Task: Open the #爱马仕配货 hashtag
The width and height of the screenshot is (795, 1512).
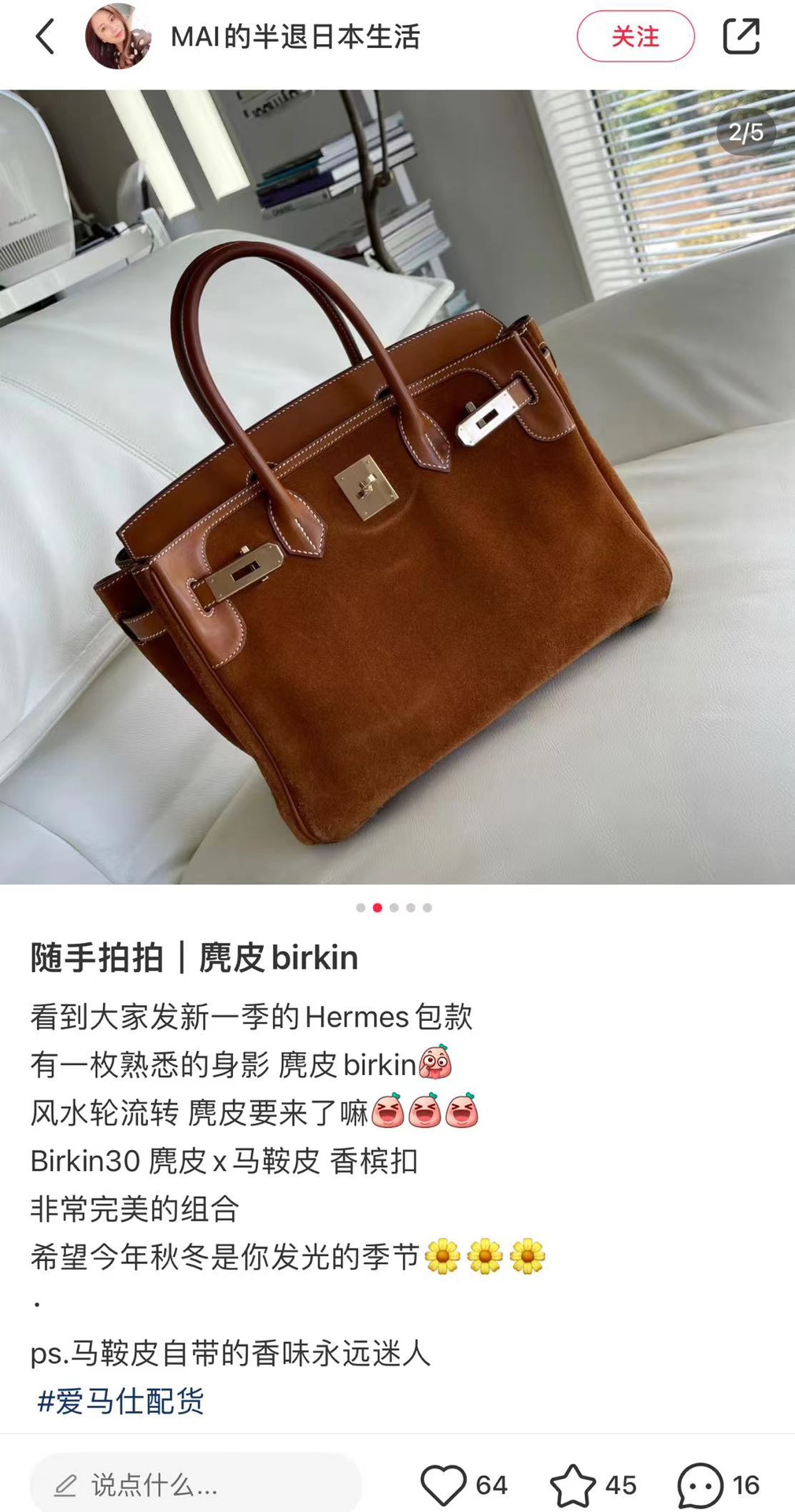Action: click(x=120, y=1402)
